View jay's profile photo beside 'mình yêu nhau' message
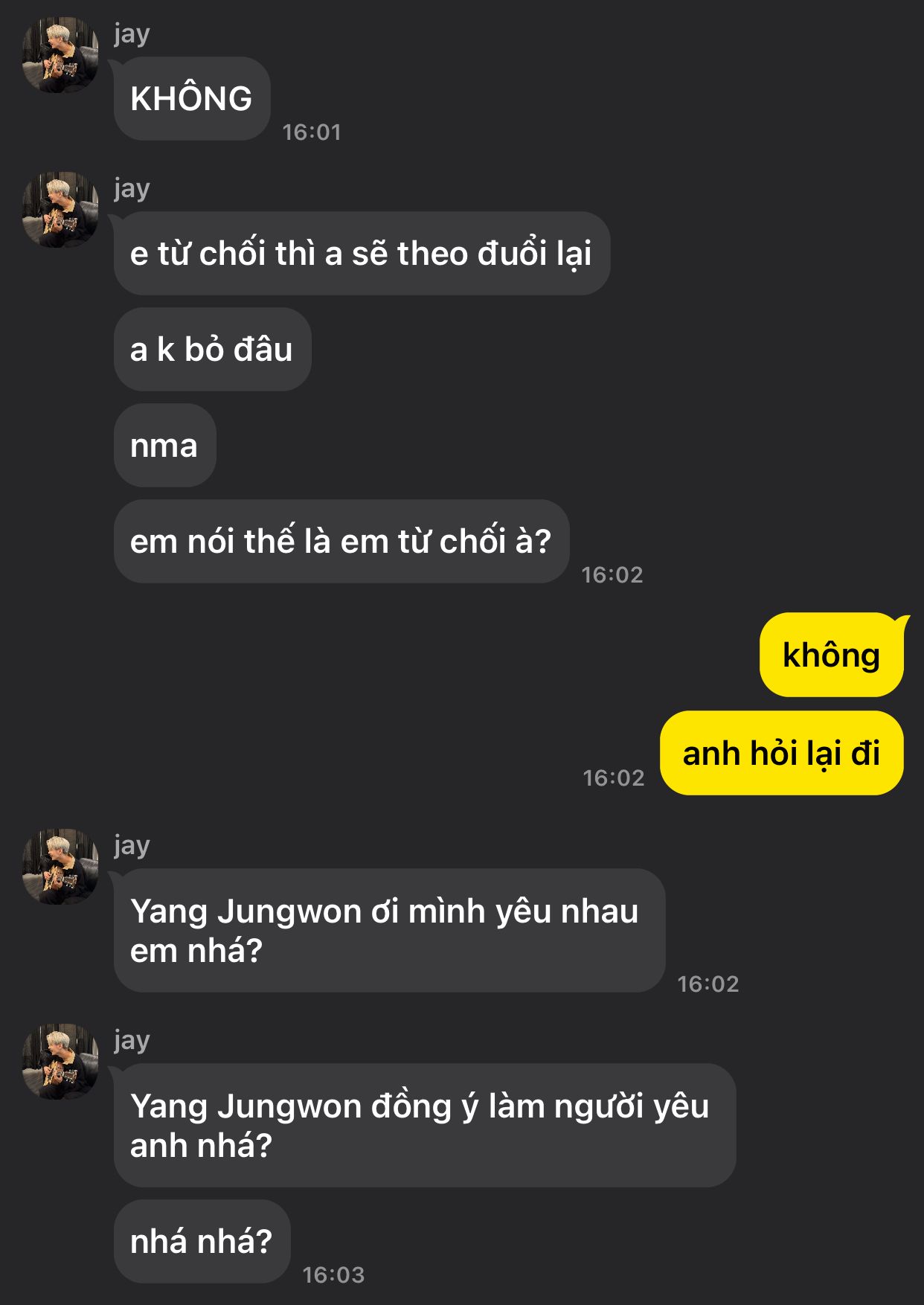The width and height of the screenshot is (924, 1305). point(60,867)
